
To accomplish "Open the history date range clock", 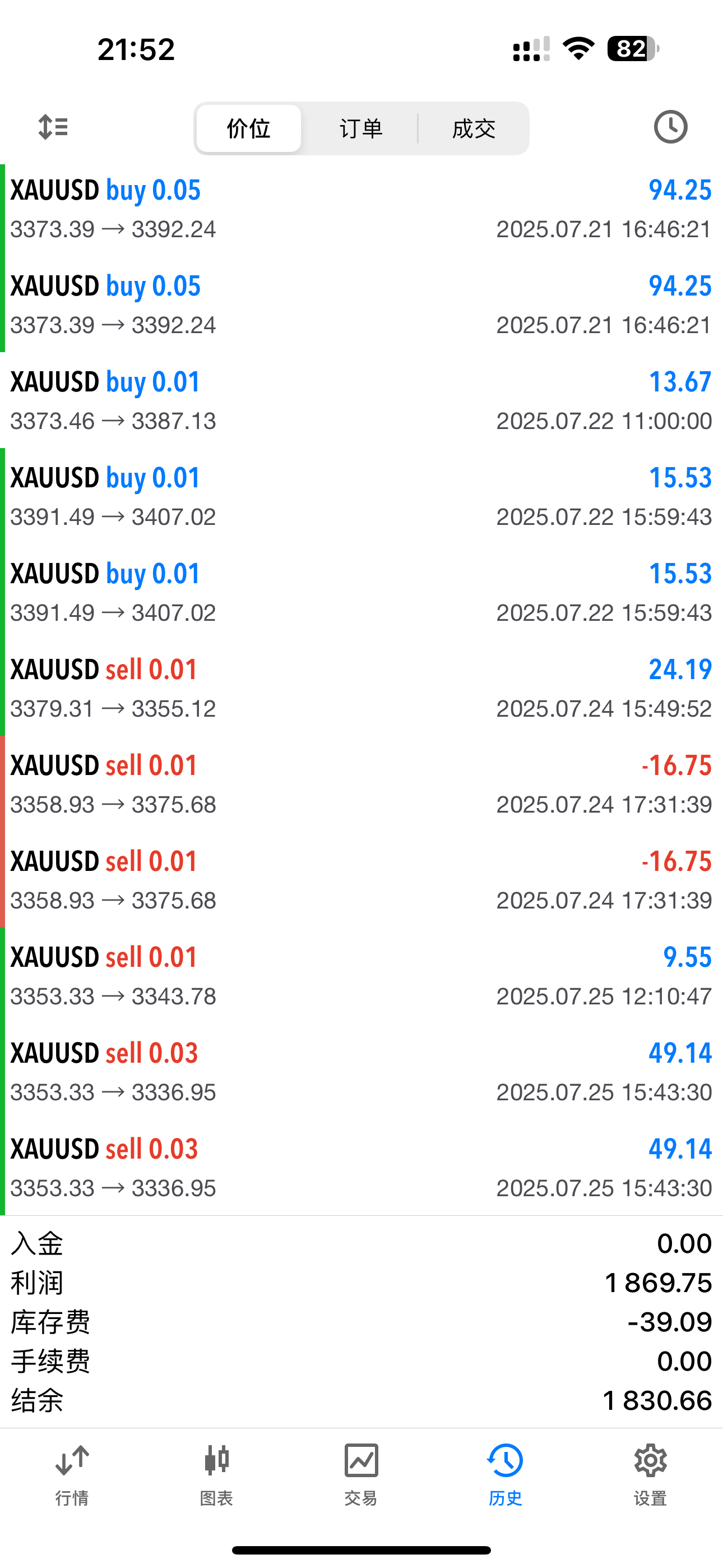I will tap(670, 127).
